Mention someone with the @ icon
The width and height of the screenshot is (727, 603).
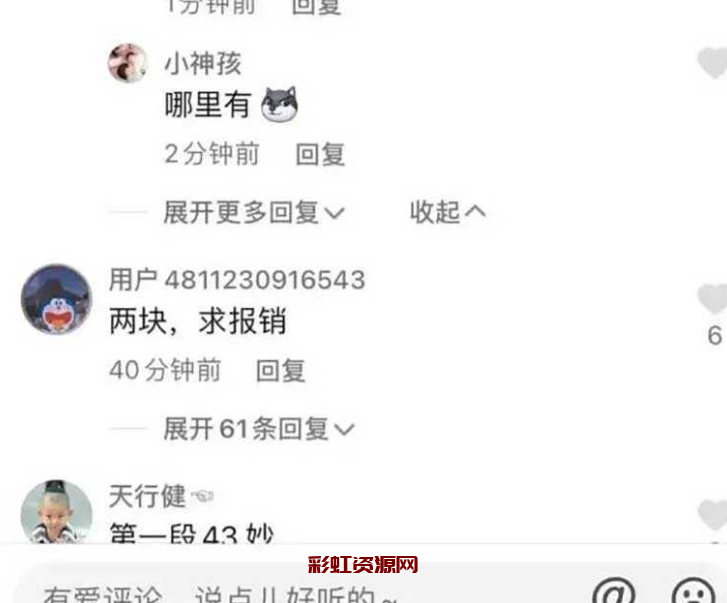[x=613, y=592]
